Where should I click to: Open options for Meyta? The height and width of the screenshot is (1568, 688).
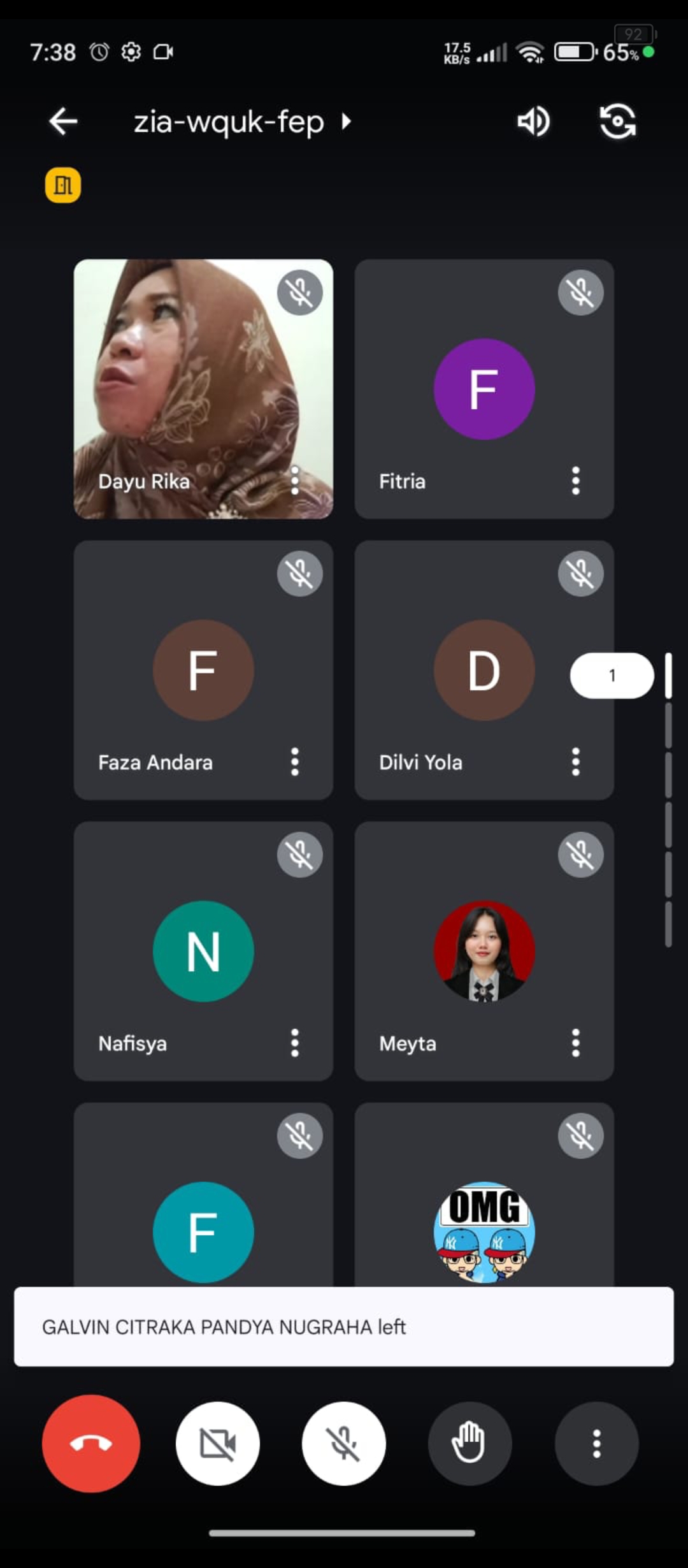coord(575,1043)
